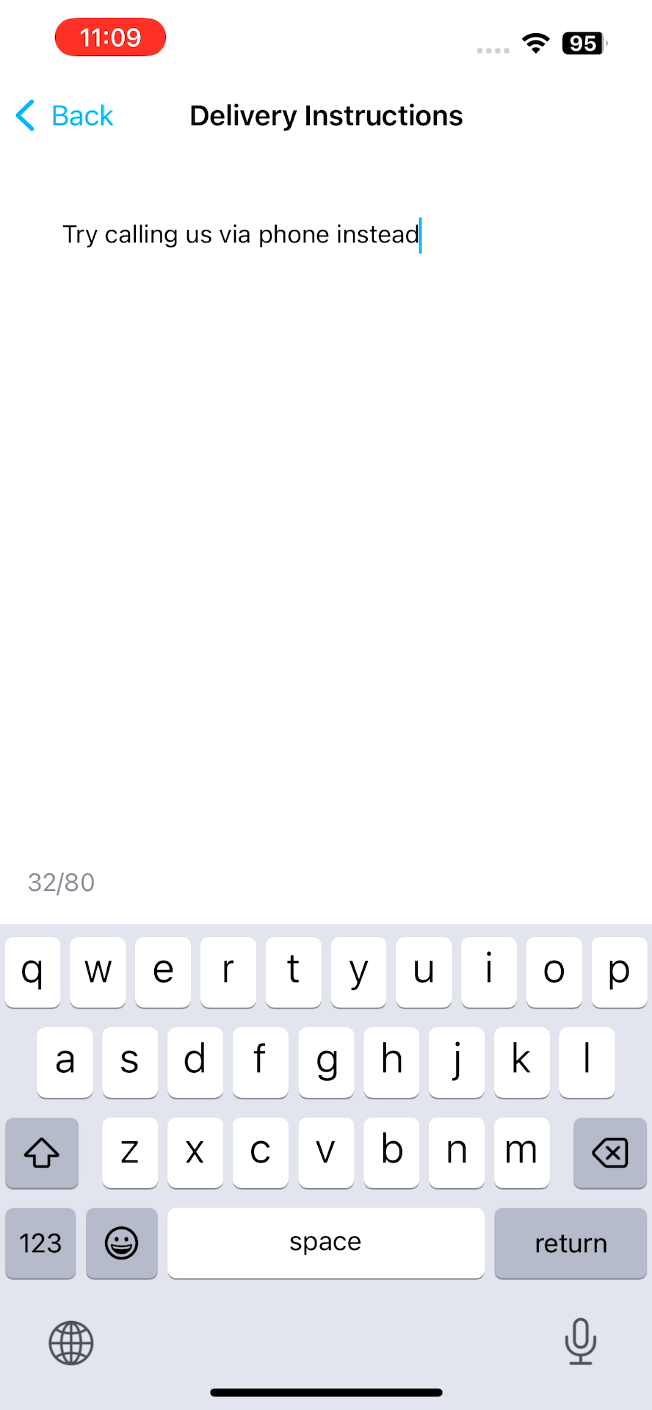The image size is (652, 1410).
Task: Change keyboard language via globe icon
Action: tap(71, 1342)
